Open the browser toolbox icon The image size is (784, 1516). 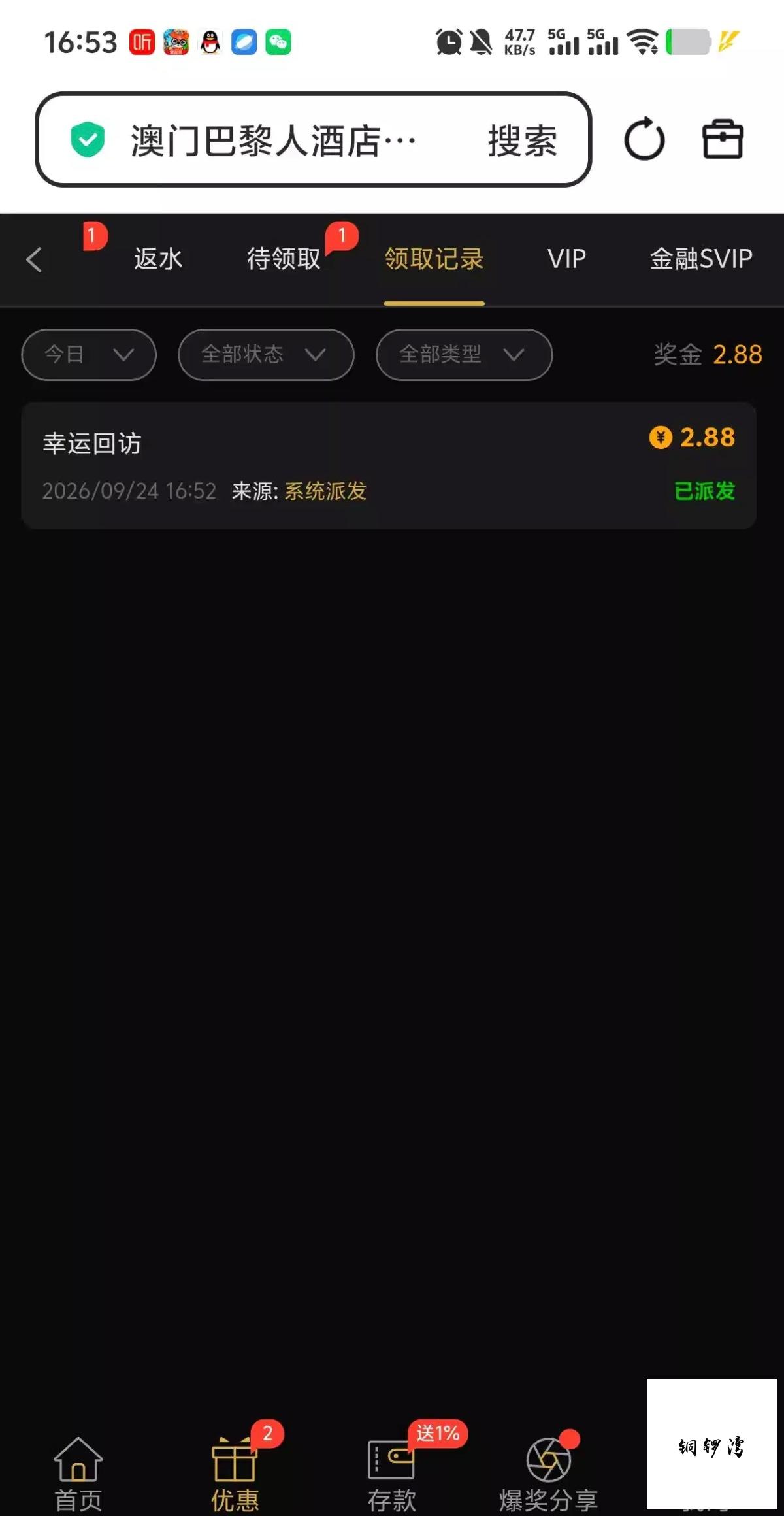pos(723,139)
